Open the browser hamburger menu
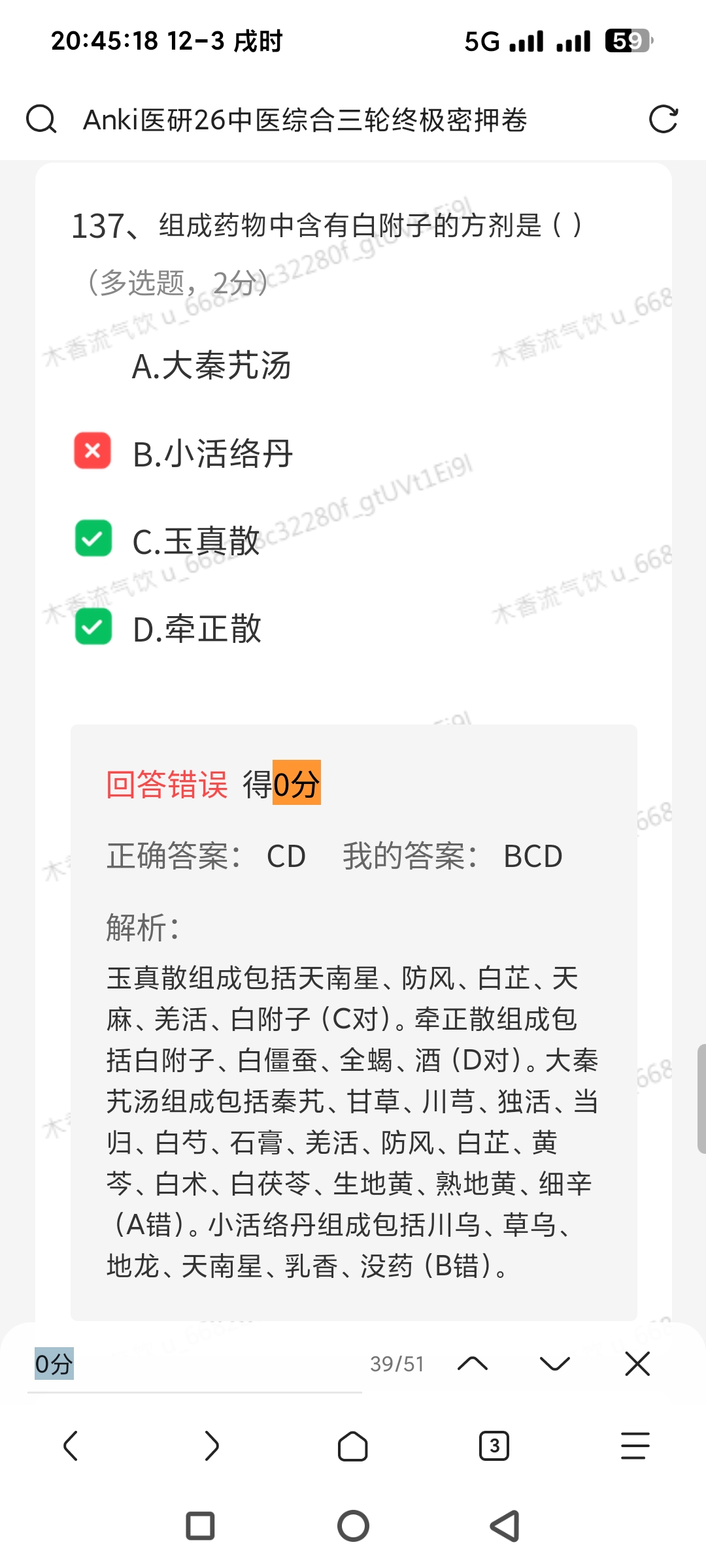Screen dimensions: 706x1568 pyautogui.click(x=635, y=1446)
